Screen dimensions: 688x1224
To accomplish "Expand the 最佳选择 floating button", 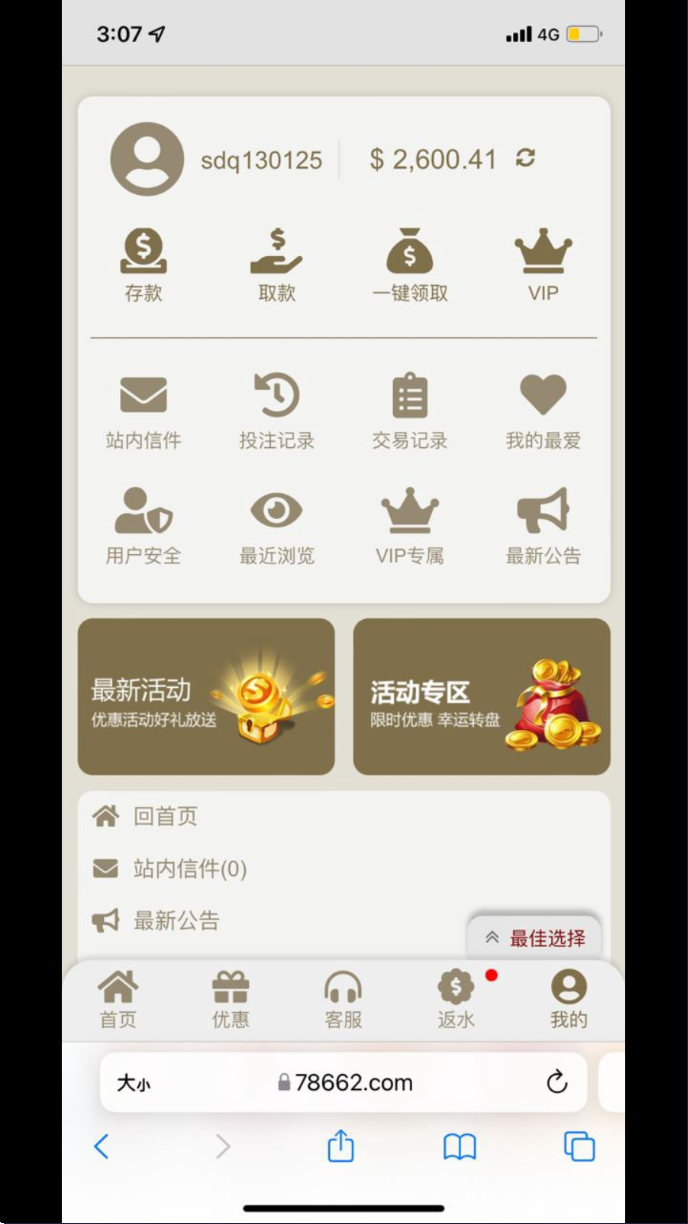I will 535,938.
